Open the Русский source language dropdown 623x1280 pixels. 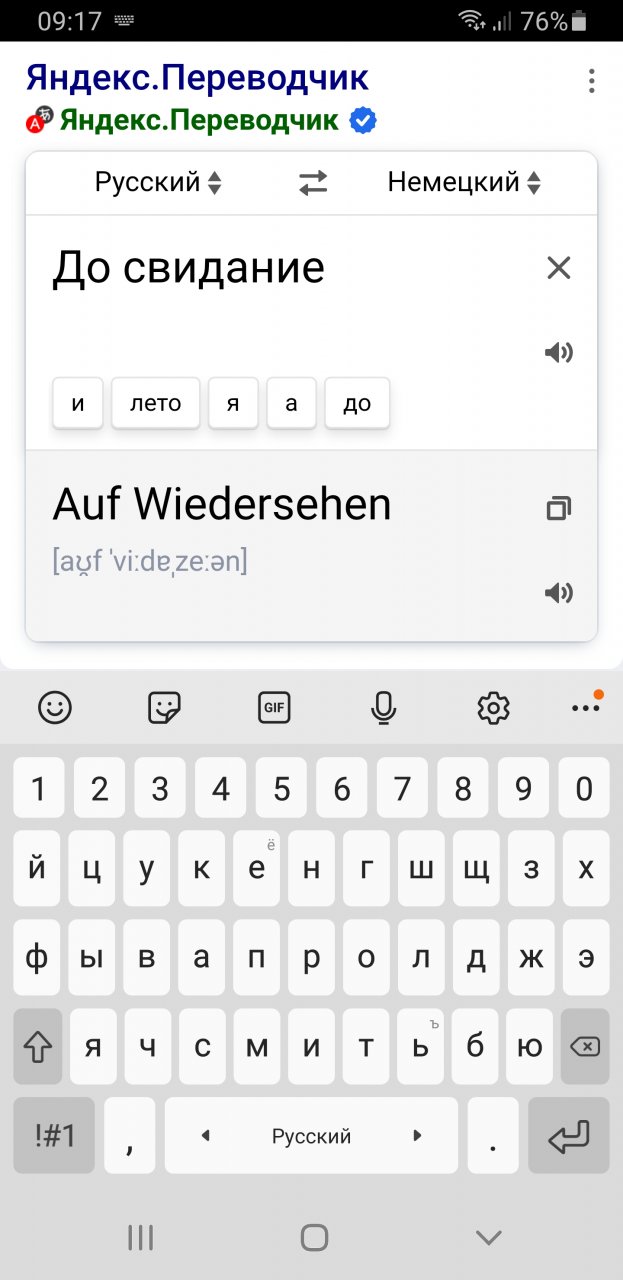tap(158, 182)
